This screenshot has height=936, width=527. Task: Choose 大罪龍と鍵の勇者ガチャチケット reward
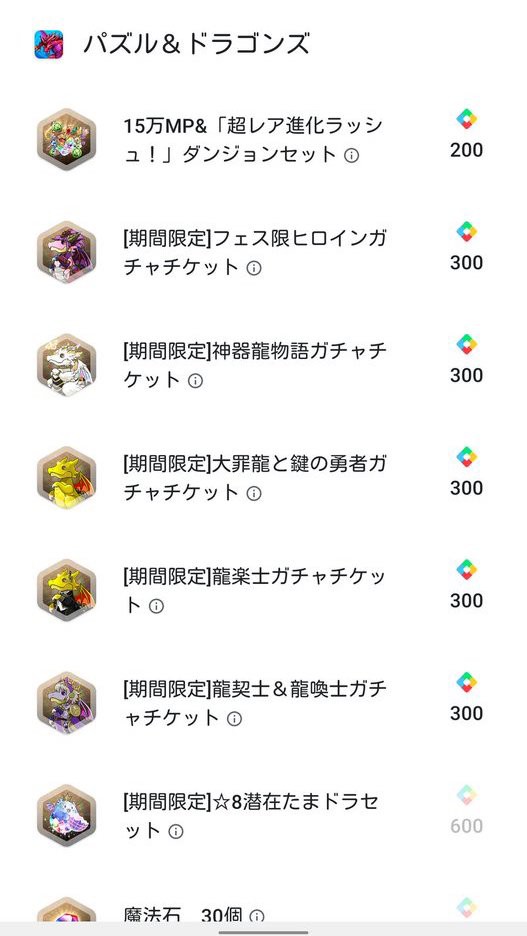pos(263,478)
